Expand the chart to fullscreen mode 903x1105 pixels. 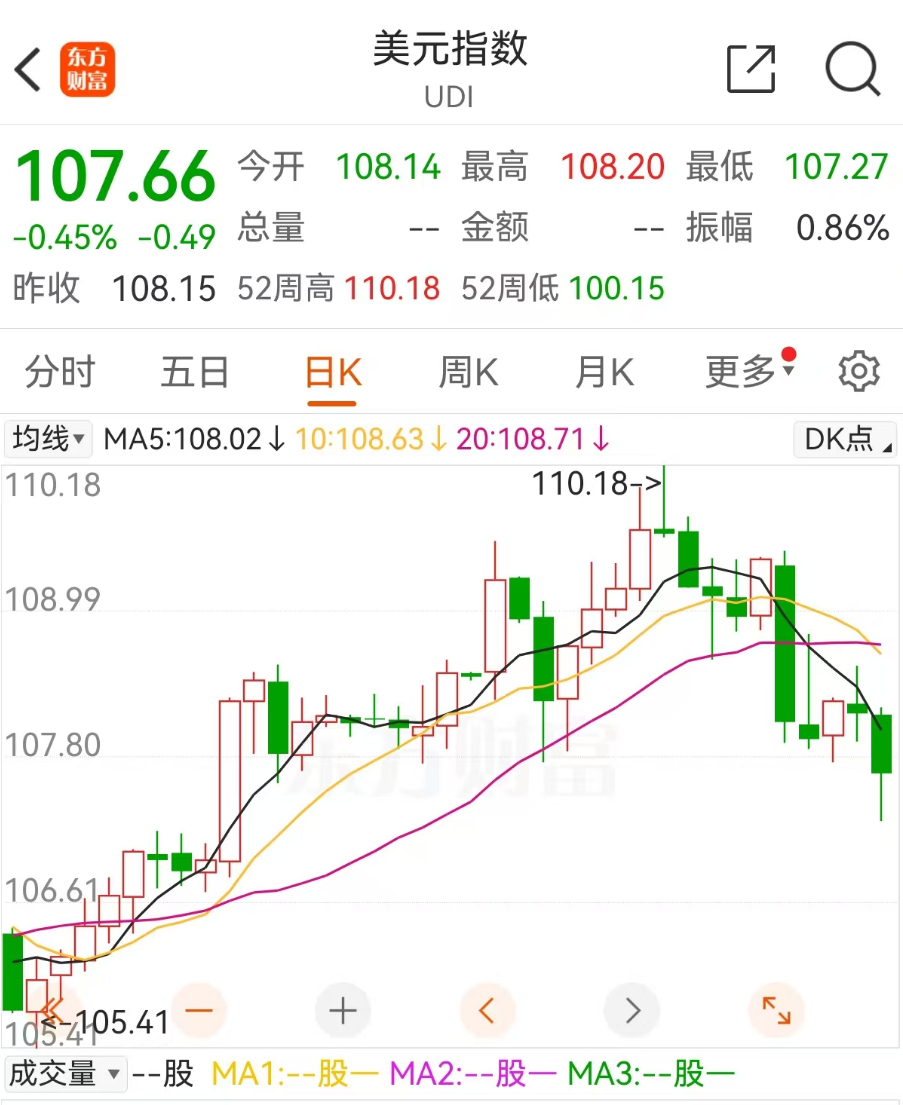(776, 1012)
